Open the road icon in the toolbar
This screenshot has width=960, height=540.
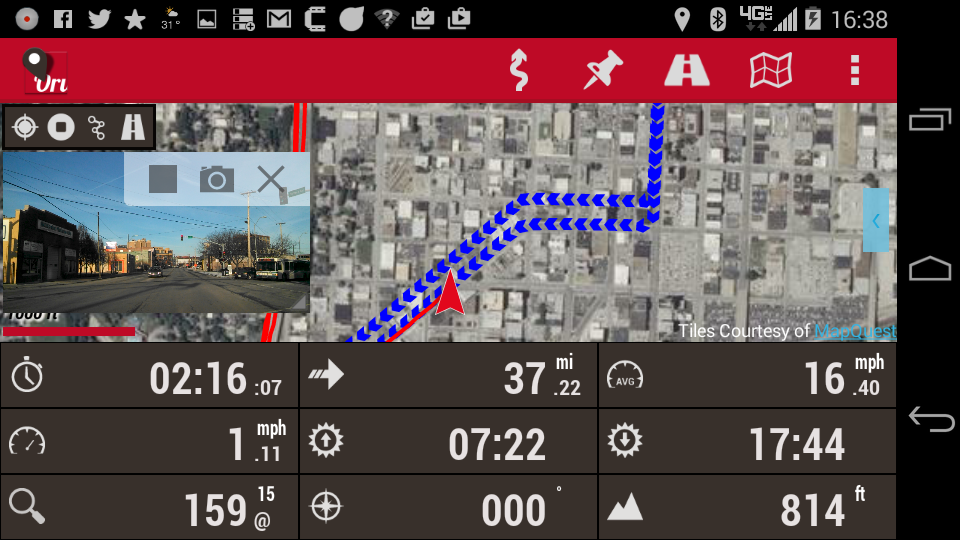(x=687, y=70)
